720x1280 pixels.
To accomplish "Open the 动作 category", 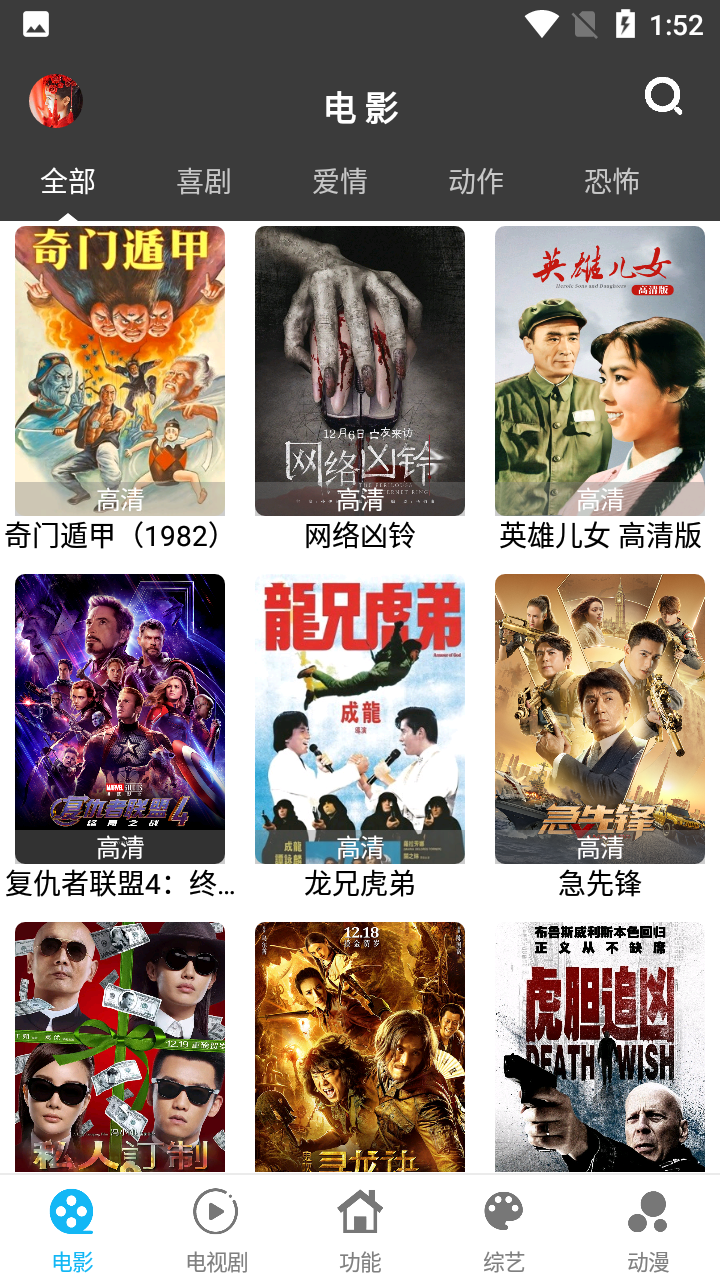I will click(x=476, y=182).
